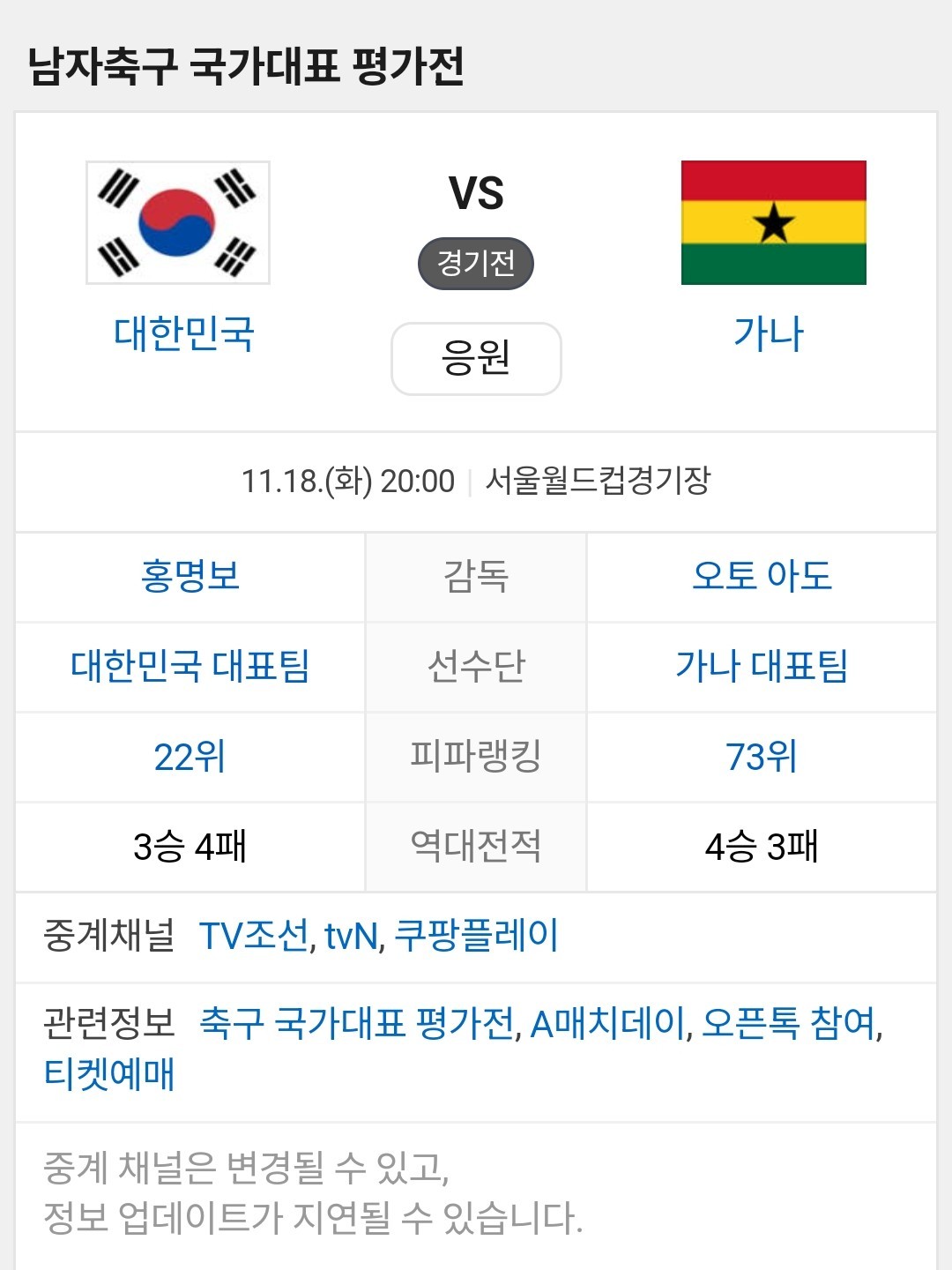Tap the South Korea flag image
This screenshot has width=952, height=1270.
click(x=178, y=222)
